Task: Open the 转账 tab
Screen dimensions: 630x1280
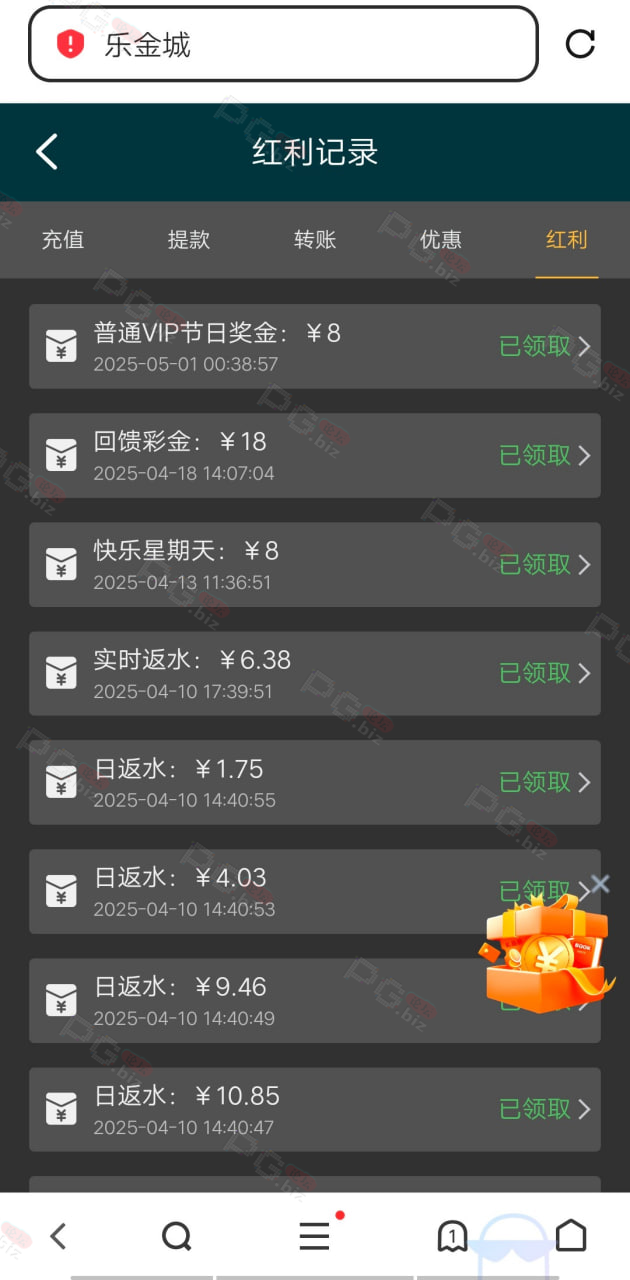Action: tap(315, 239)
